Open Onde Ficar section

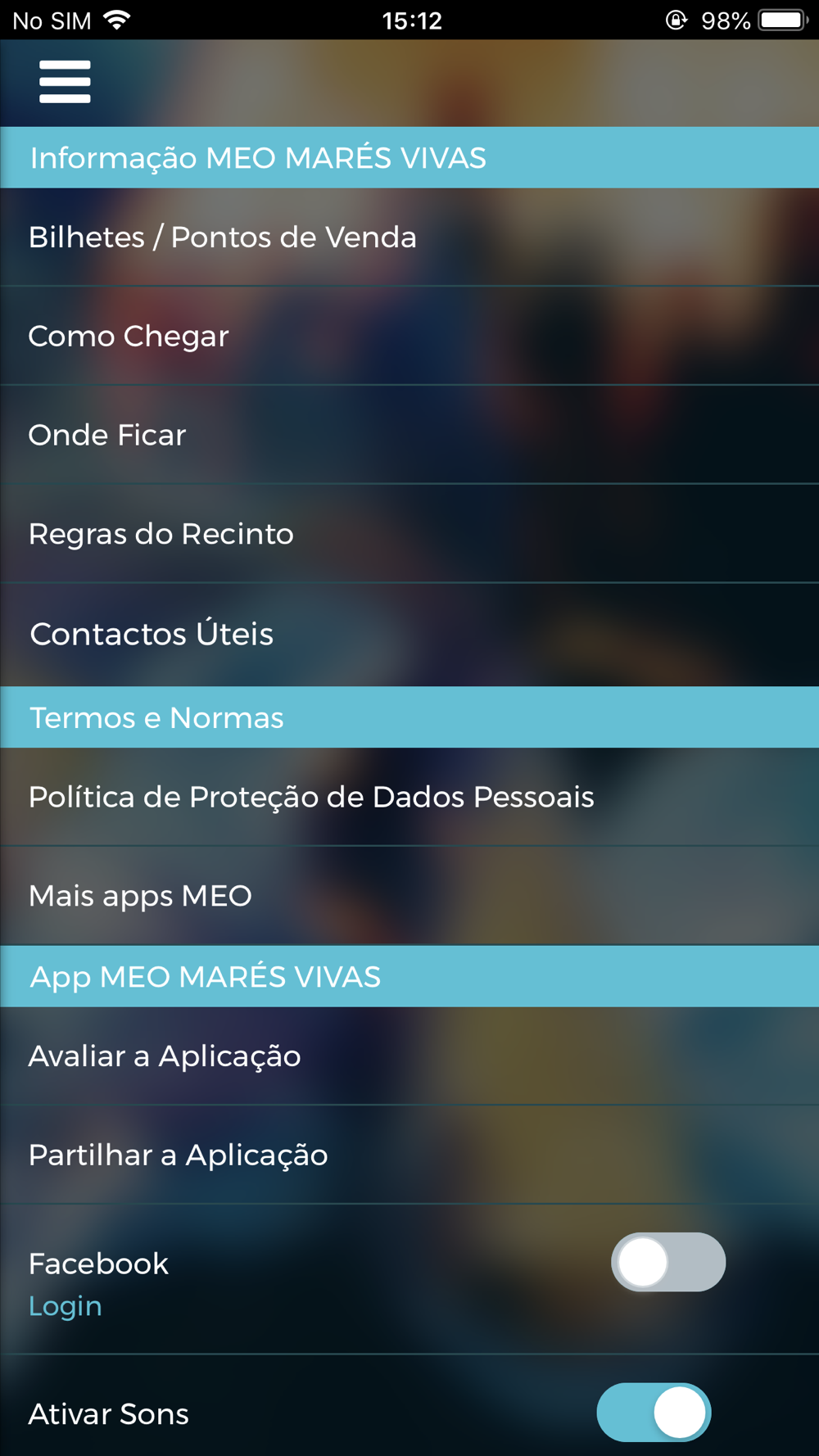tap(409, 435)
